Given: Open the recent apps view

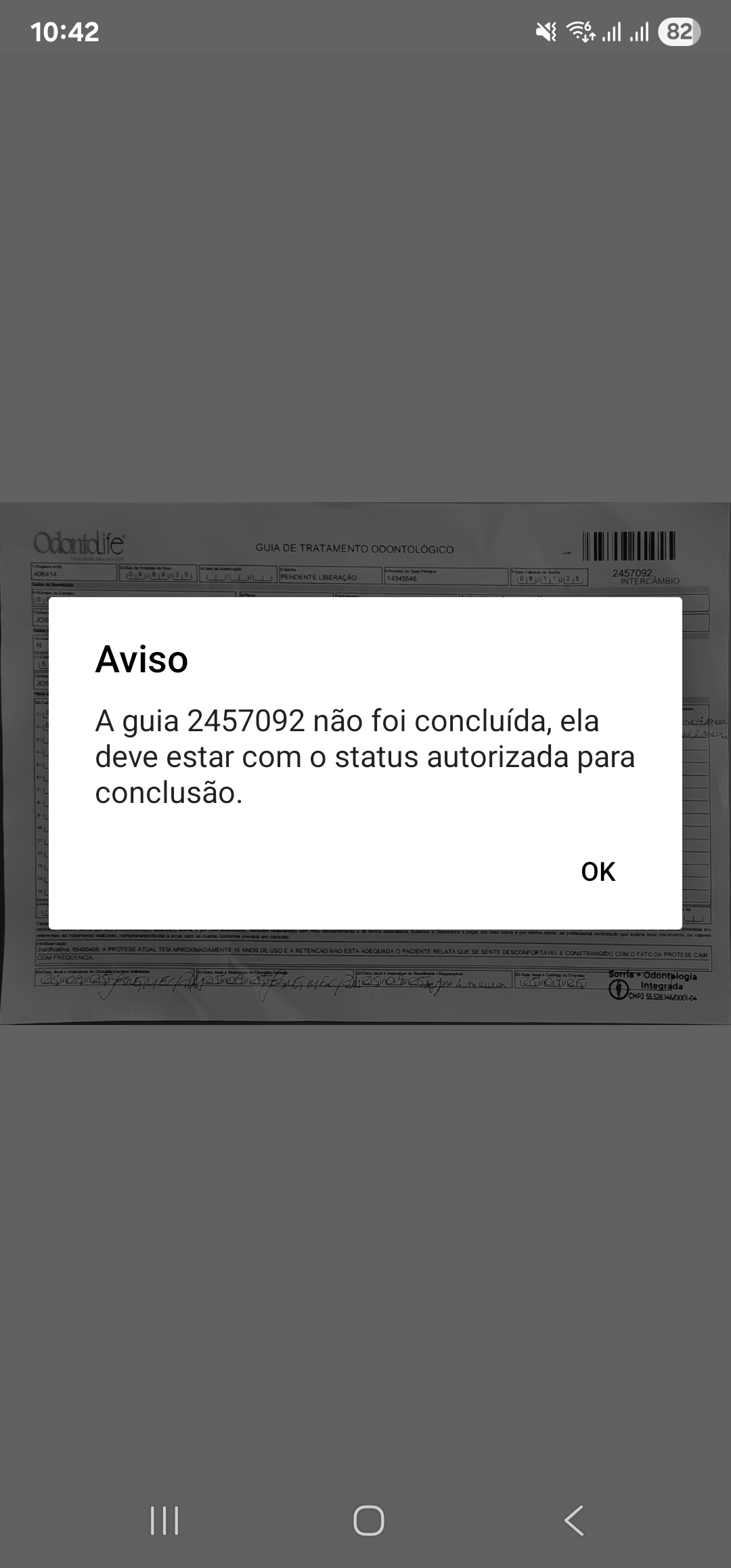Looking at the screenshot, I should point(164,1521).
